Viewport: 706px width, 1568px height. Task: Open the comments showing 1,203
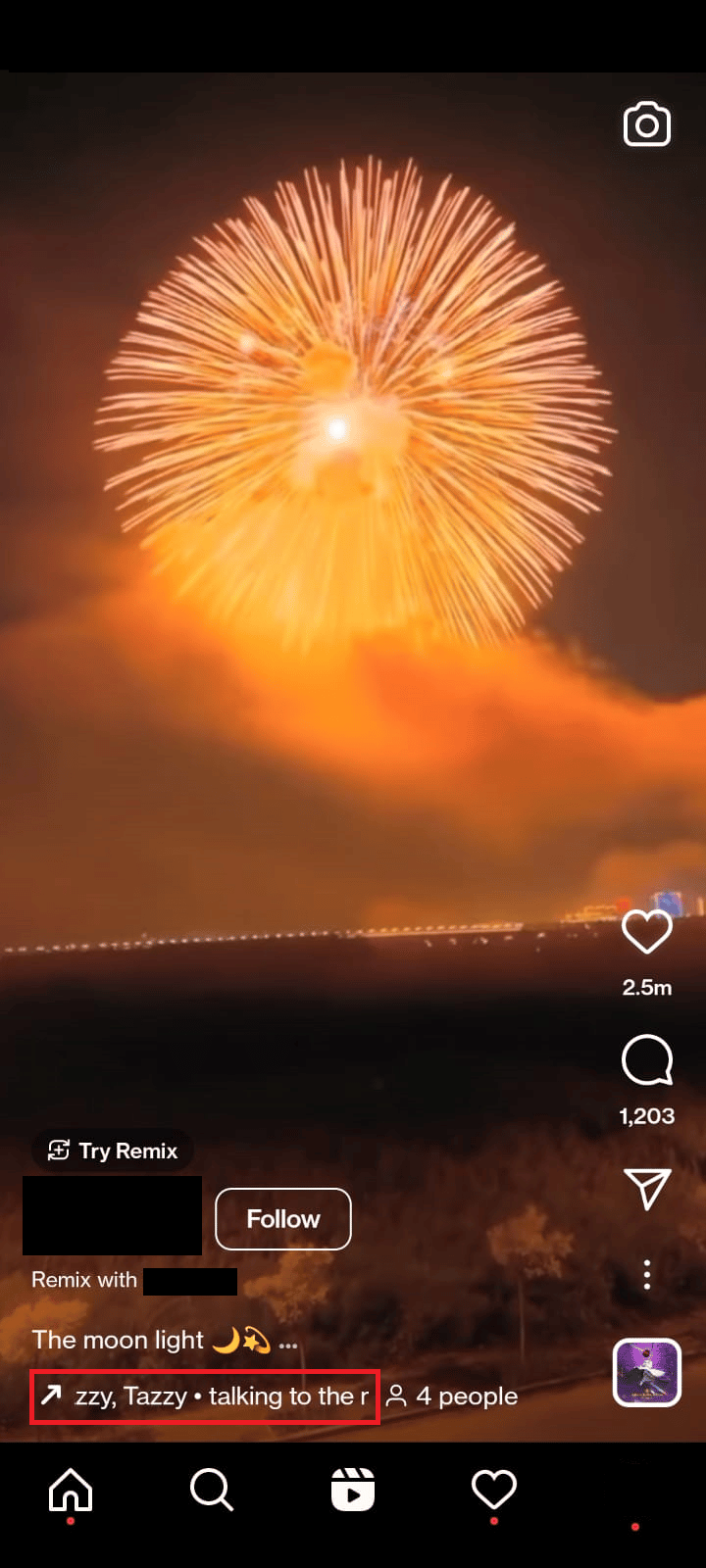pyautogui.click(x=646, y=1060)
